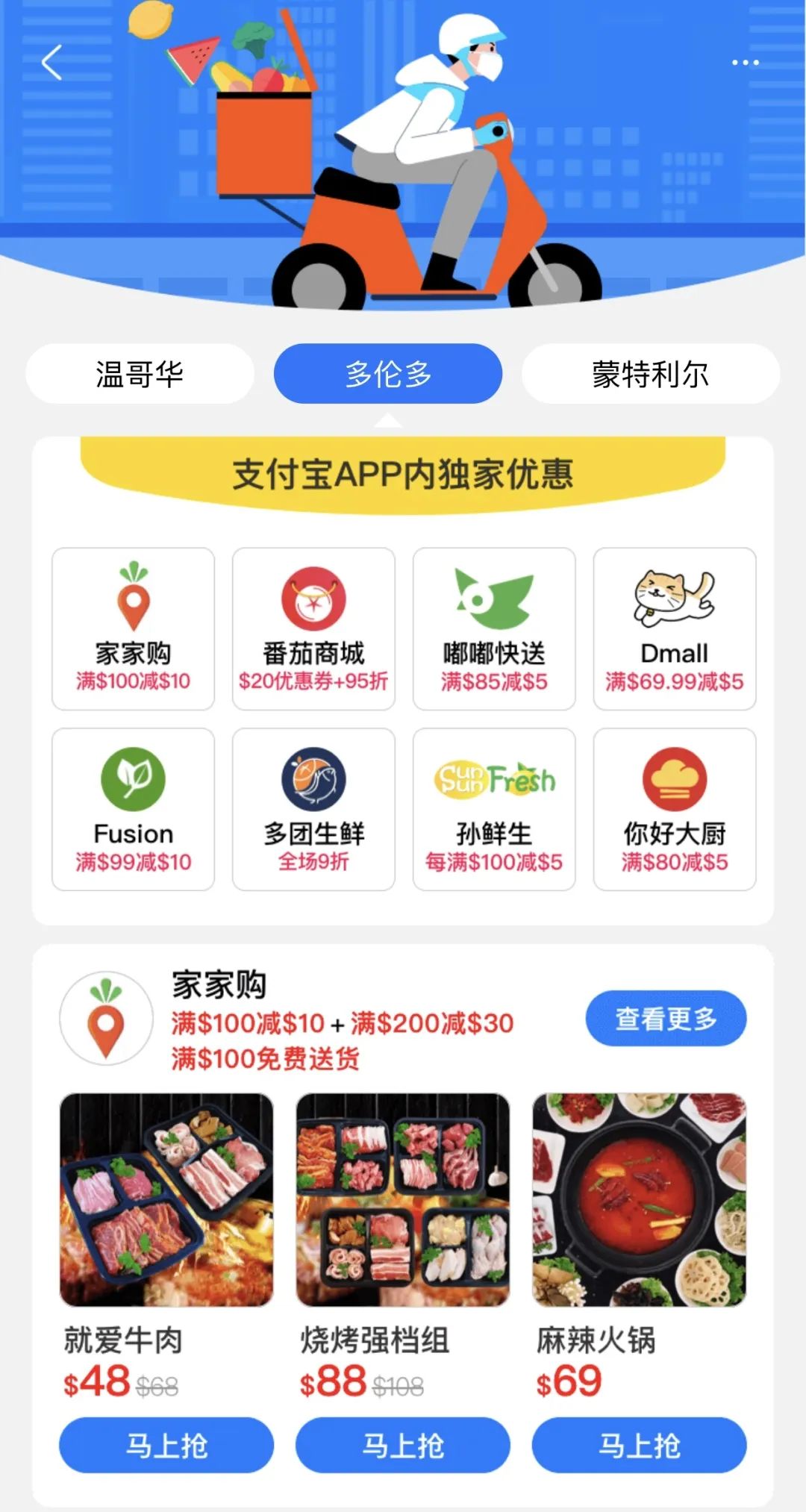This screenshot has width=806, height=1512.
Task: Select the 全场9折 offer under 多团生鲜
Action: pos(313,860)
